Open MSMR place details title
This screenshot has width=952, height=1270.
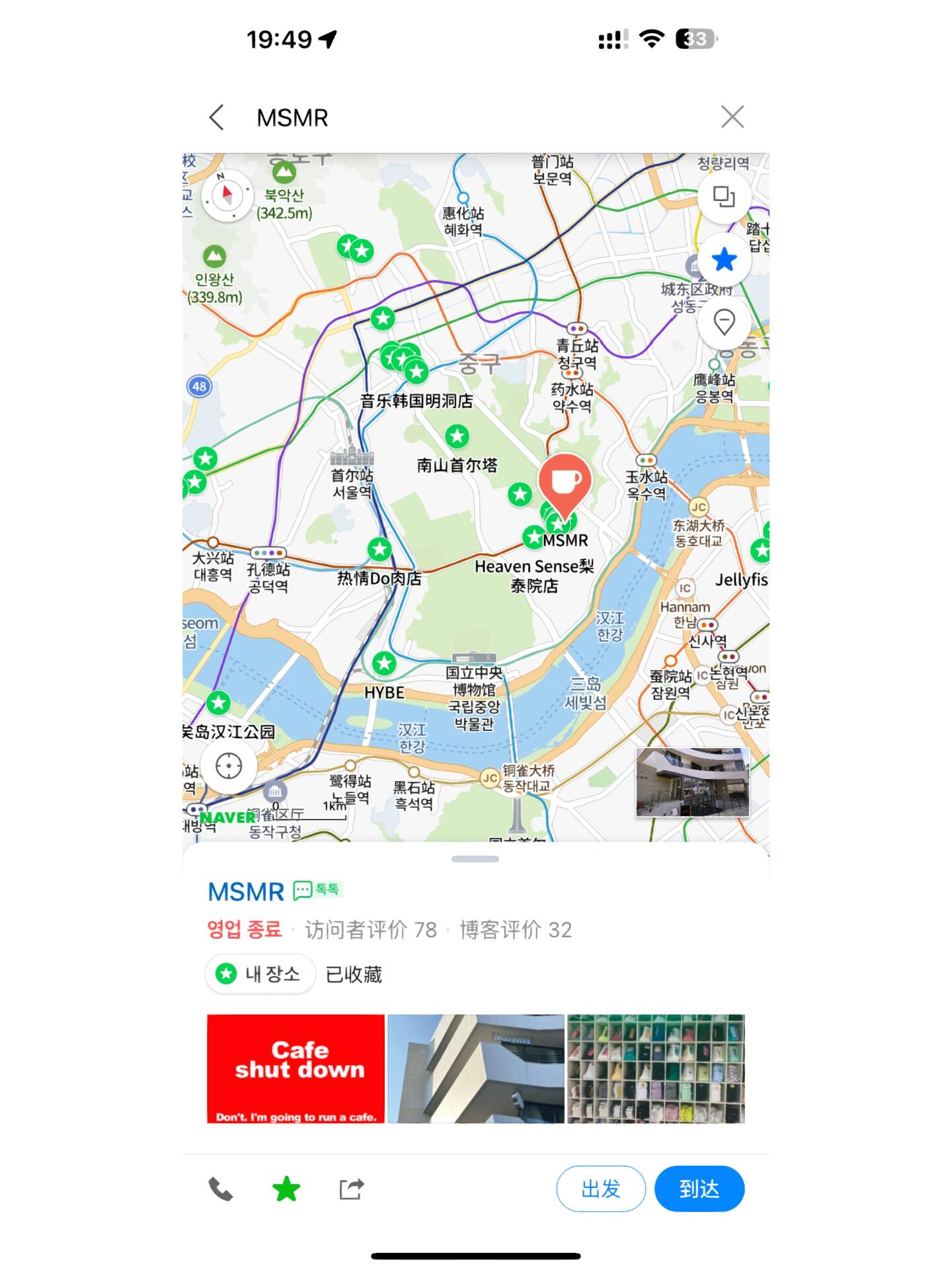(246, 892)
